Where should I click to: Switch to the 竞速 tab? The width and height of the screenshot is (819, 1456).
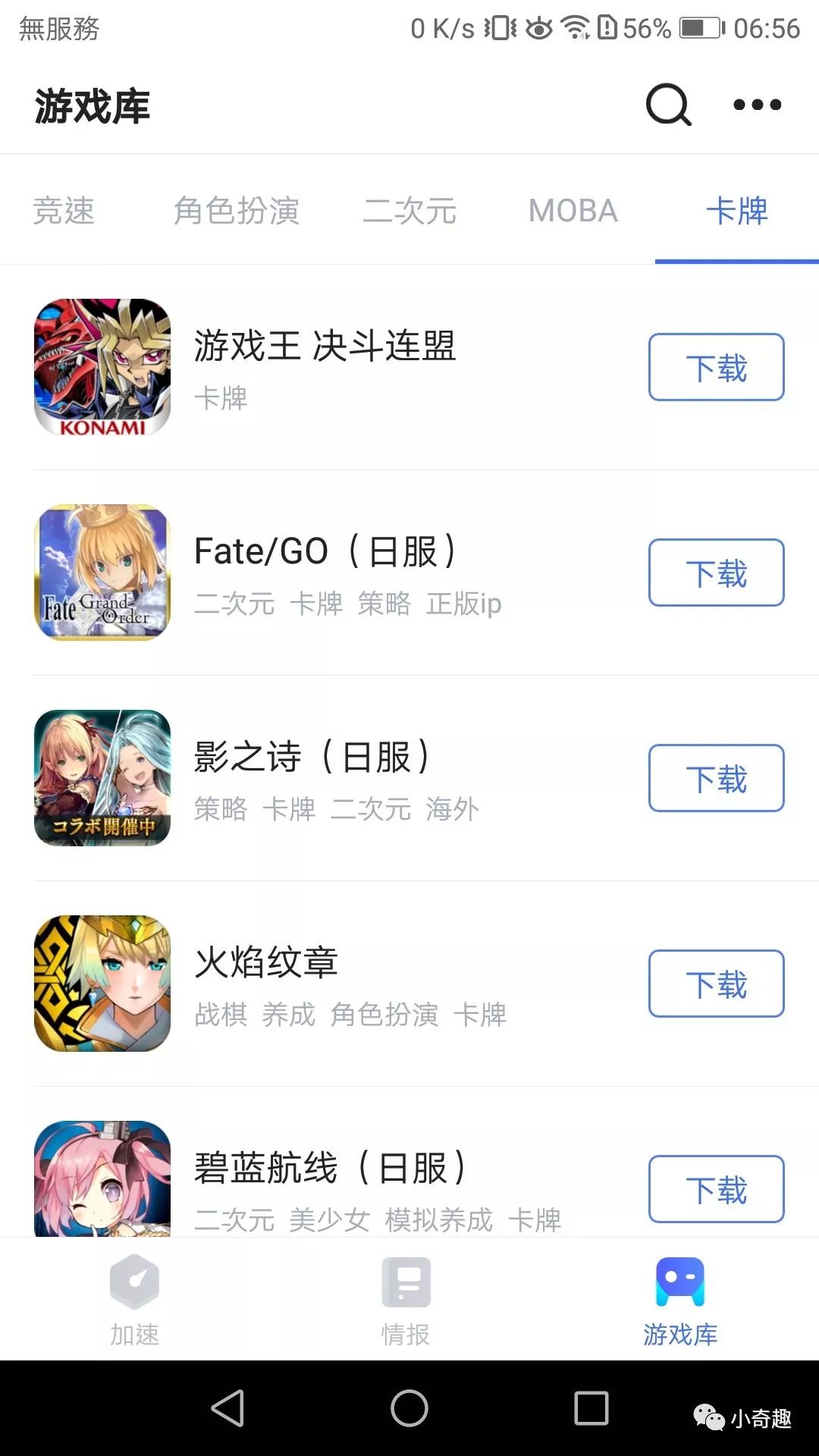coord(64,211)
